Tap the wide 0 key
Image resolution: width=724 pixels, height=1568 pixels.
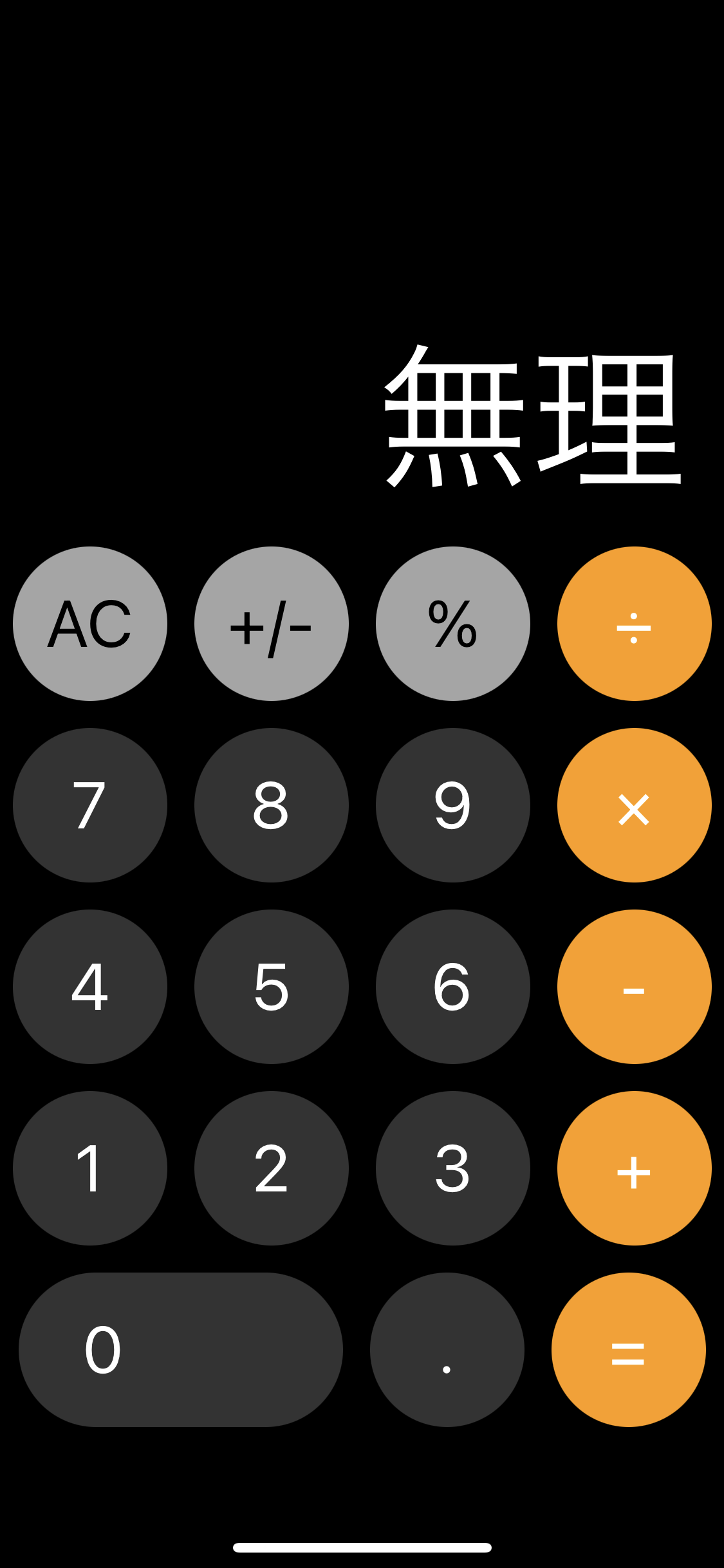[x=180, y=1349]
